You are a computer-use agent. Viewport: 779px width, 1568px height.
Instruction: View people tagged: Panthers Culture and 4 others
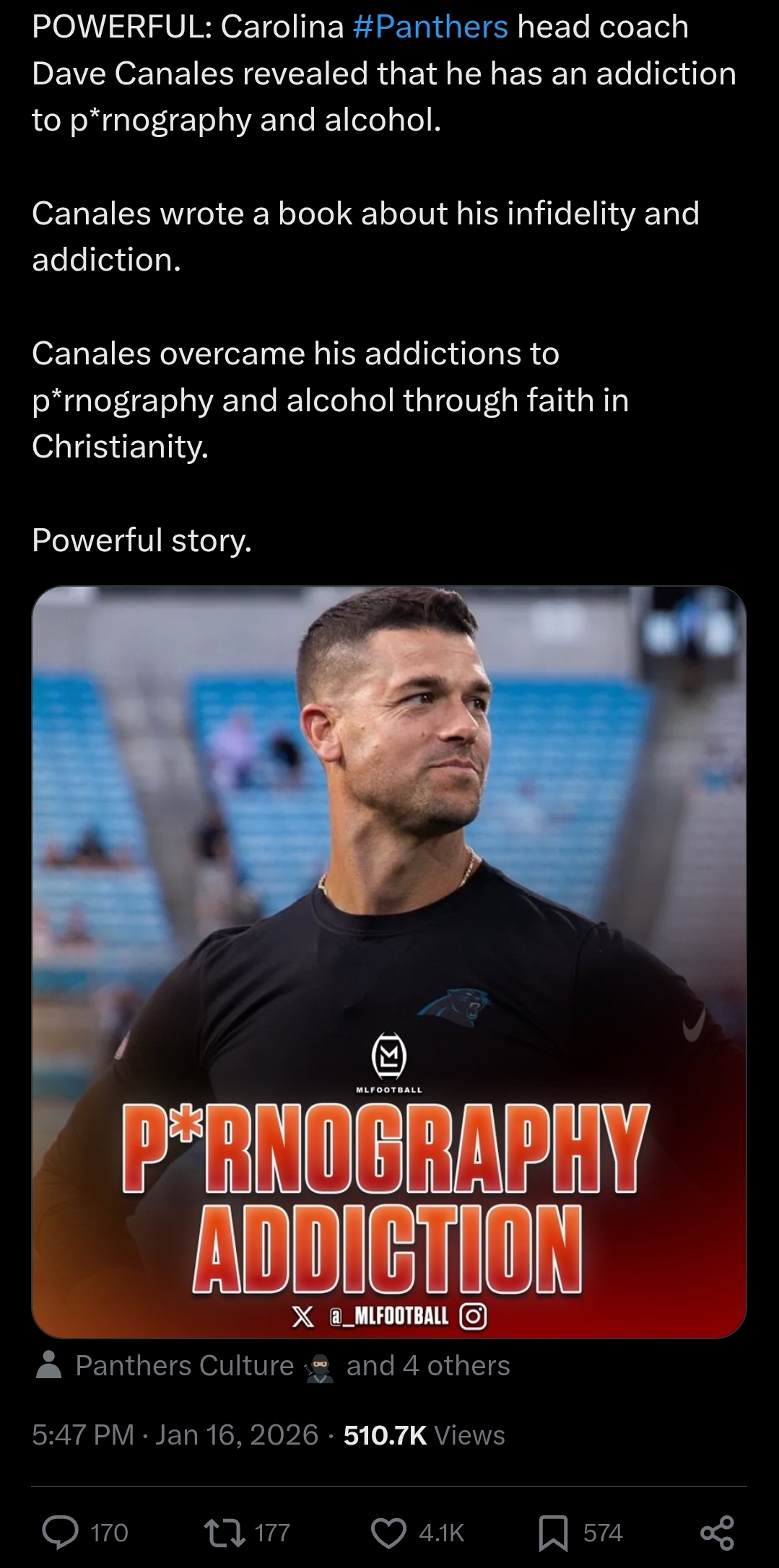[x=292, y=1365]
